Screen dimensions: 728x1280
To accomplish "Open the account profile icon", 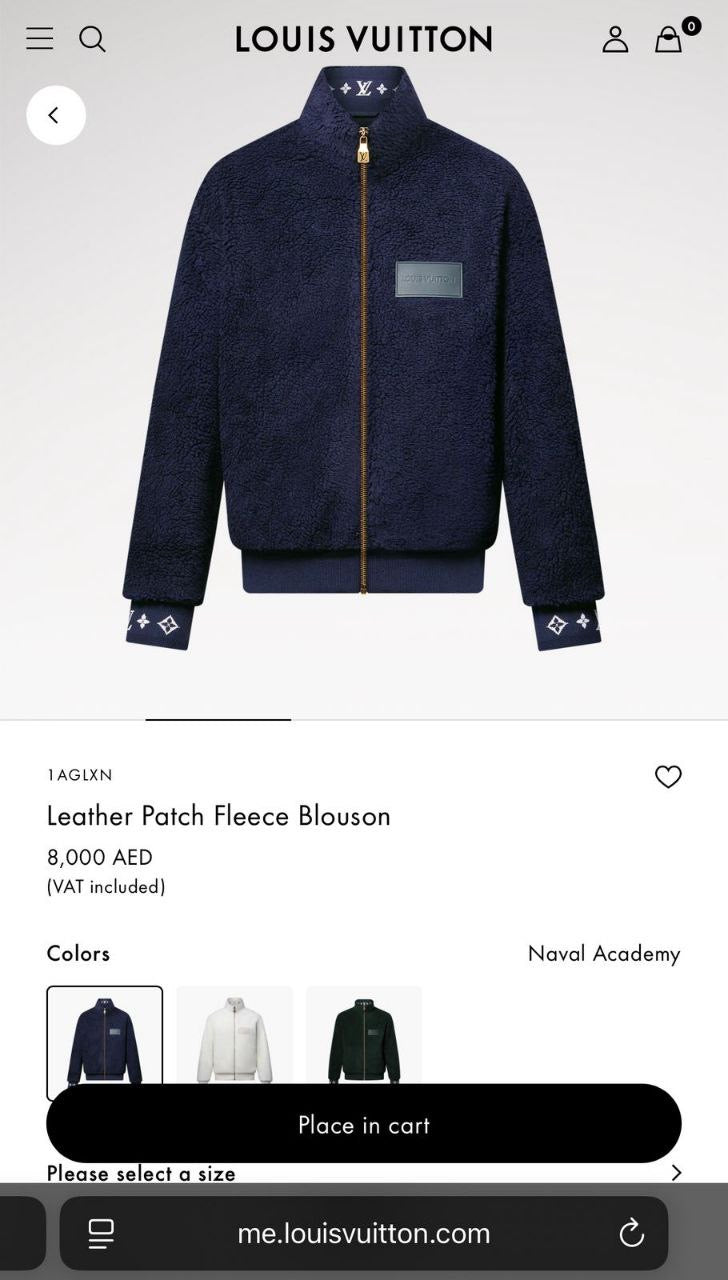I will 615,40.
